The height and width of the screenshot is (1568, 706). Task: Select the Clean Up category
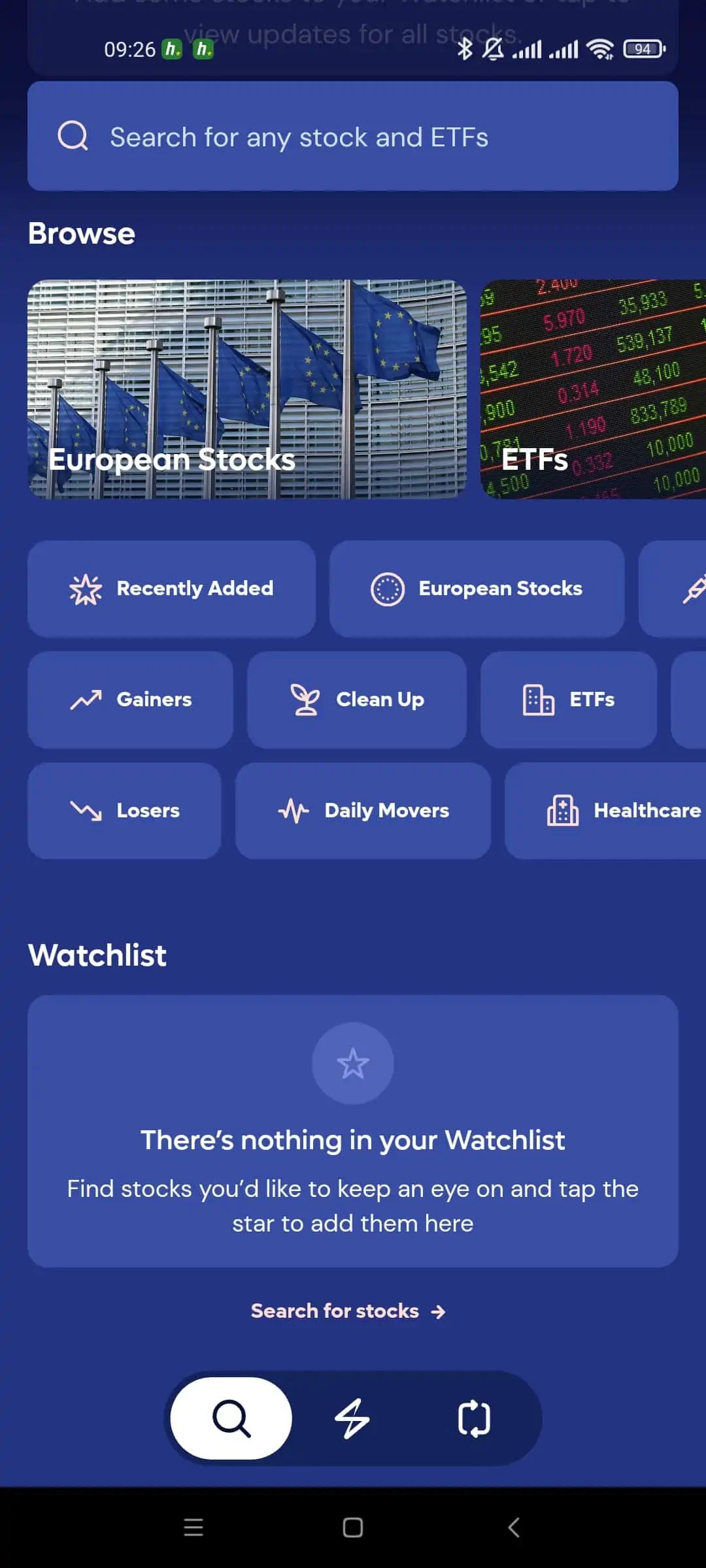[x=357, y=700]
